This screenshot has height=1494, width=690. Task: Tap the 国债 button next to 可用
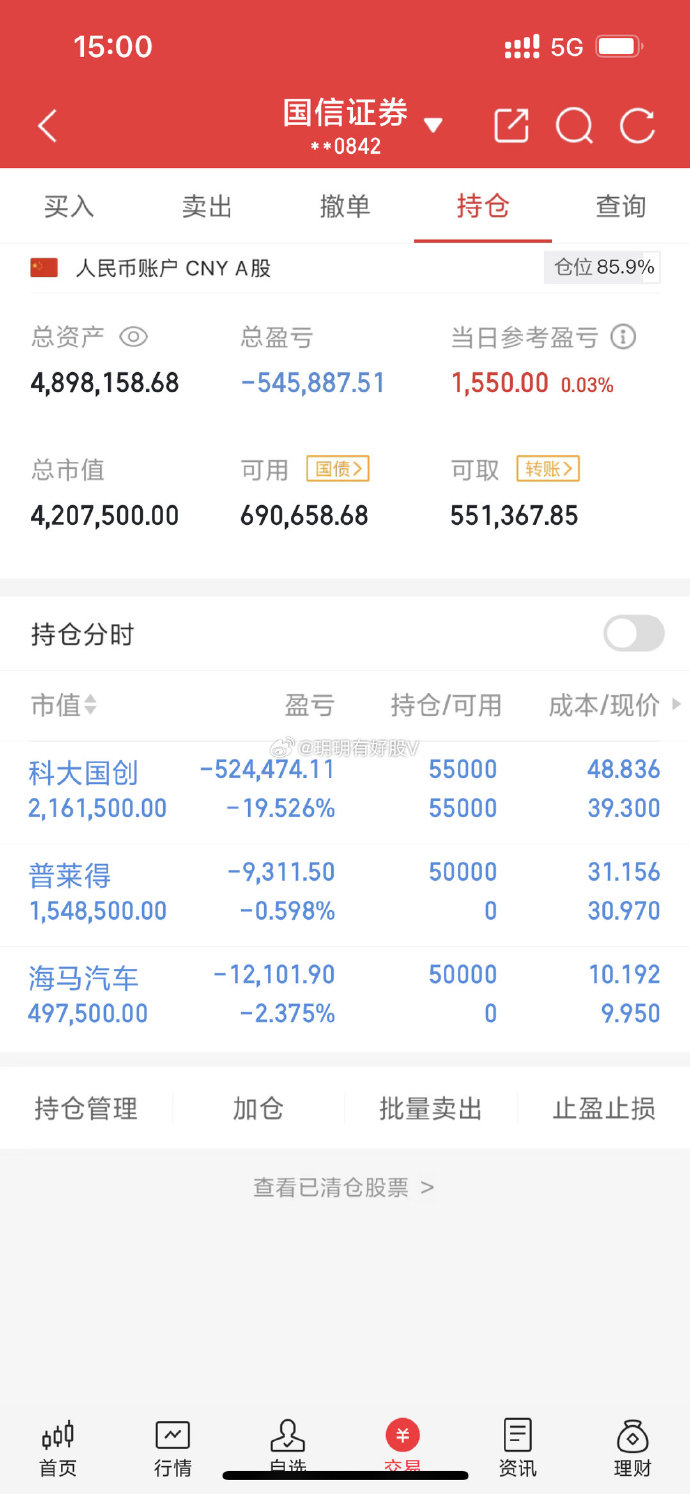(x=338, y=468)
